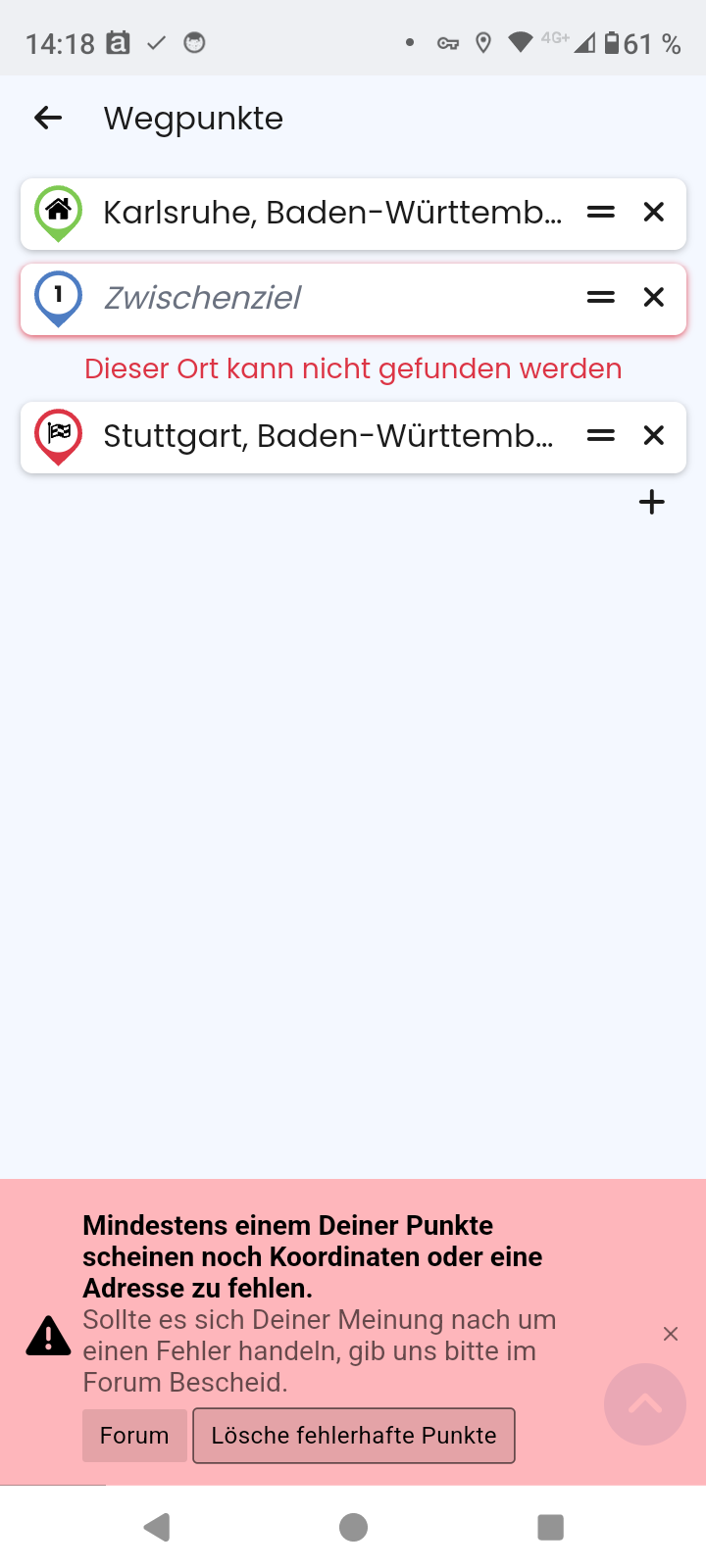Tap the round upward chevron button
706x1568 pixels.
(645, 1404)
